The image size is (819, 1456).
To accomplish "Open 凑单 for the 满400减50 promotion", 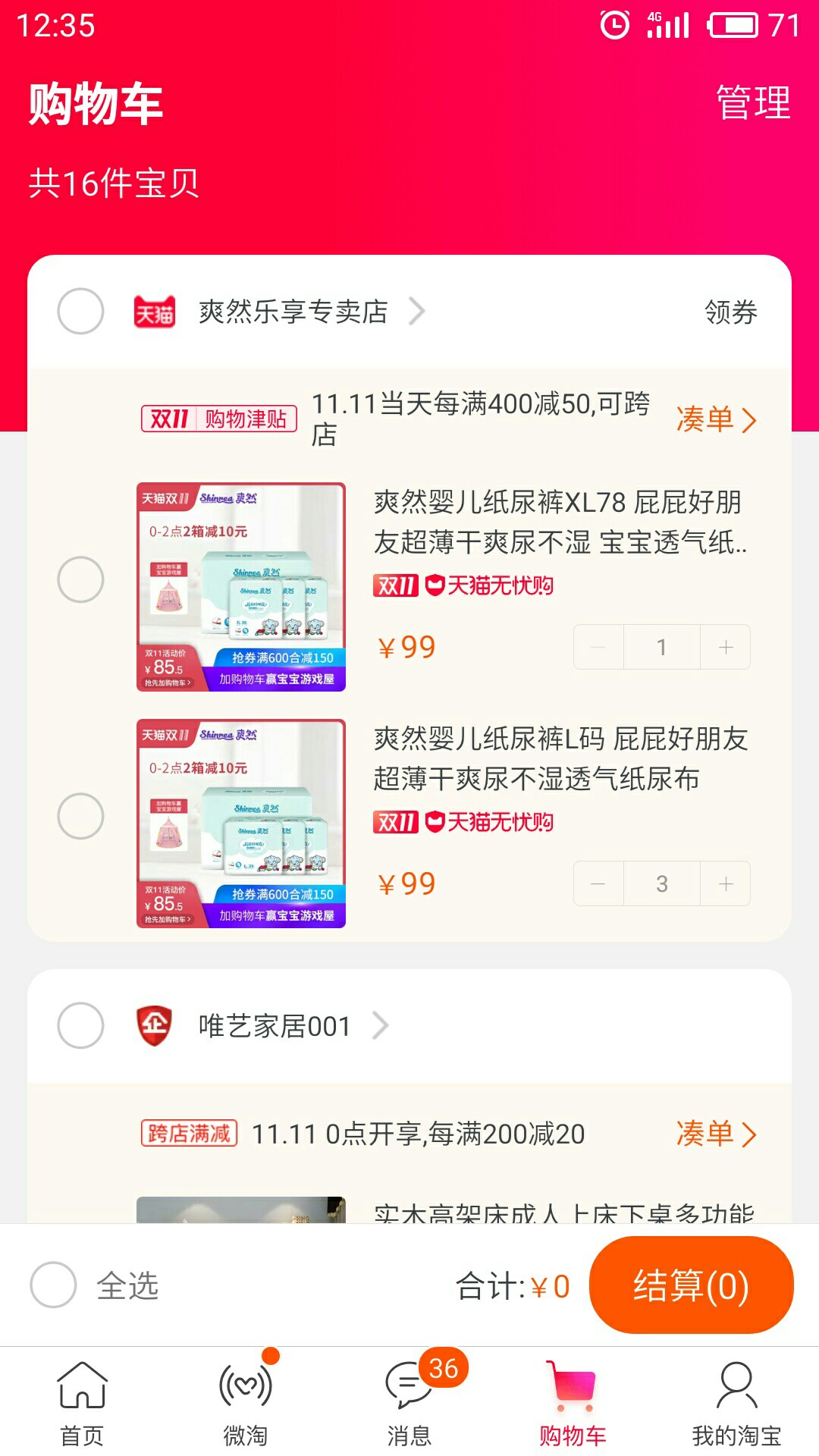I will (x=716, y=419).
